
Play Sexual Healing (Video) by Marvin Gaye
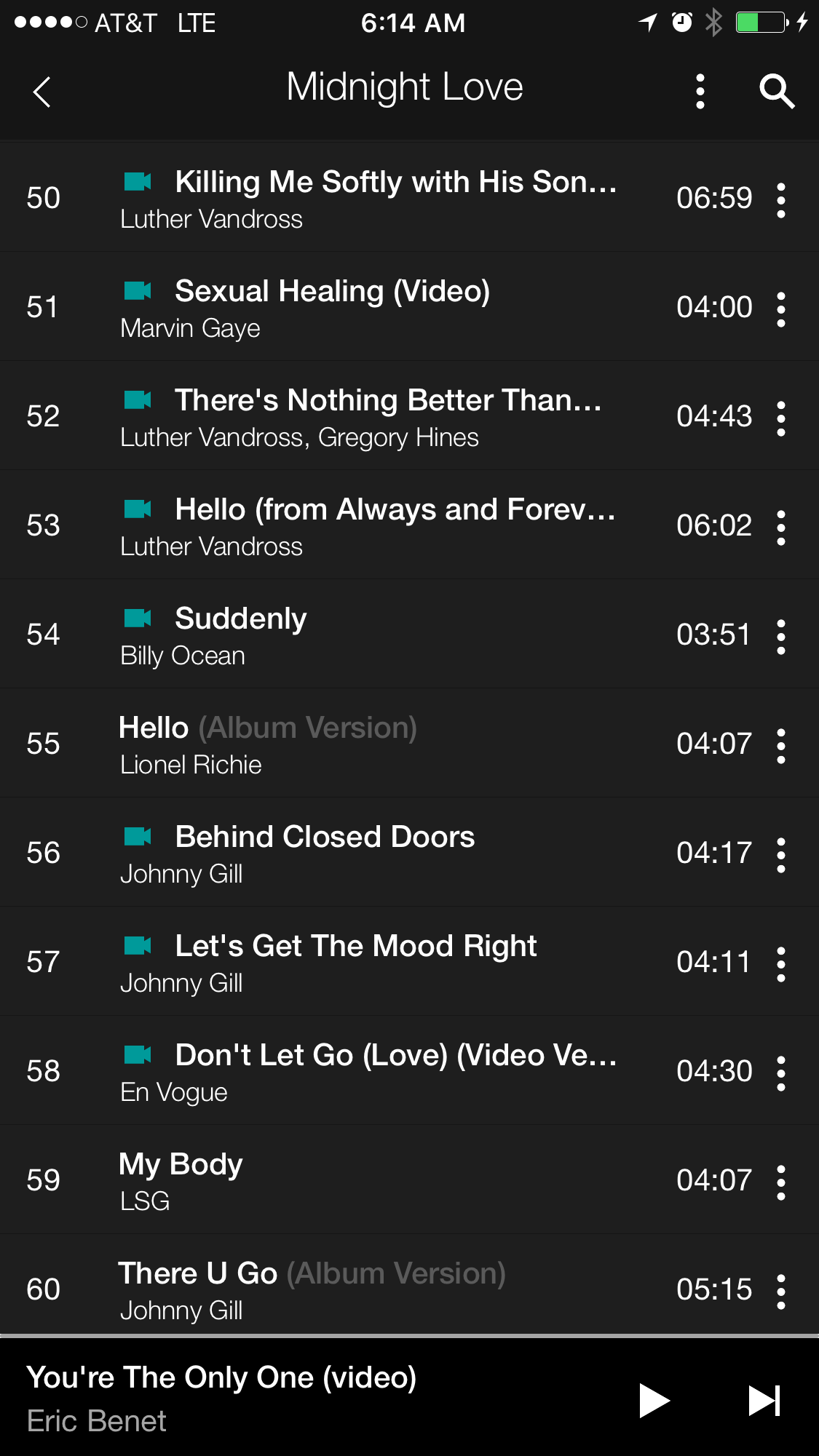point(332,307)
